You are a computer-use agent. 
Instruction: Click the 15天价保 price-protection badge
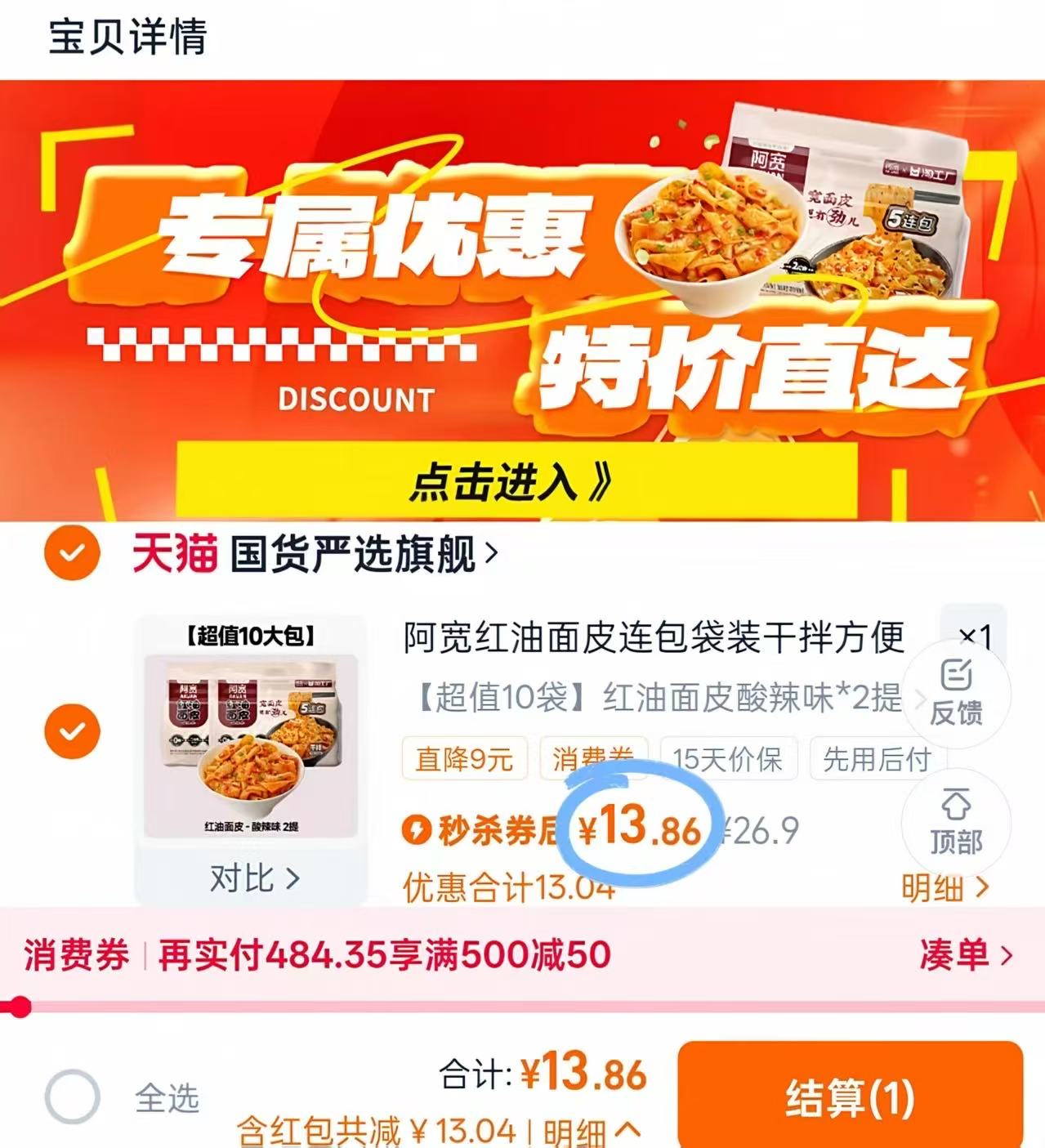pos(730,759)
